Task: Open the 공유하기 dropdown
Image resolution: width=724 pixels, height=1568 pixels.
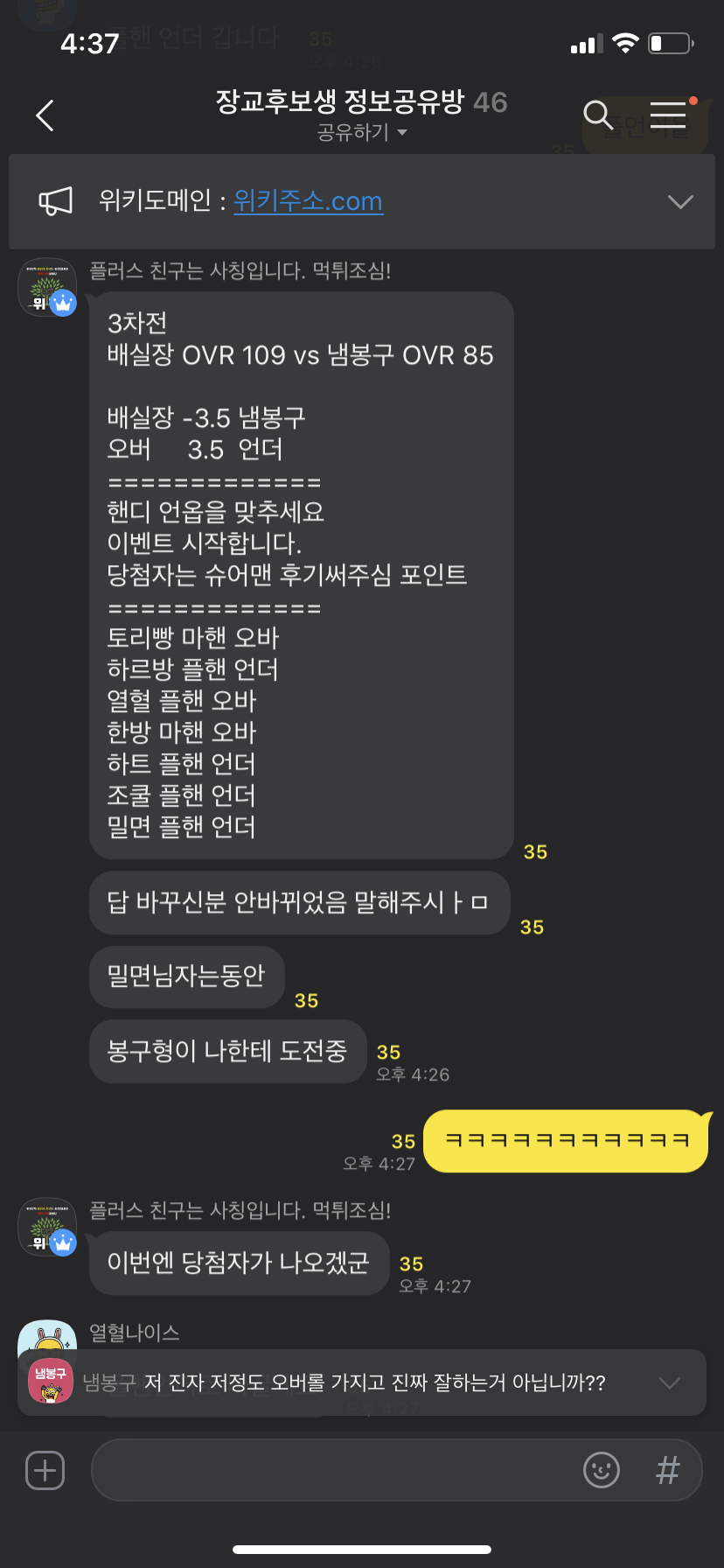Action: [x=362, y=132]
